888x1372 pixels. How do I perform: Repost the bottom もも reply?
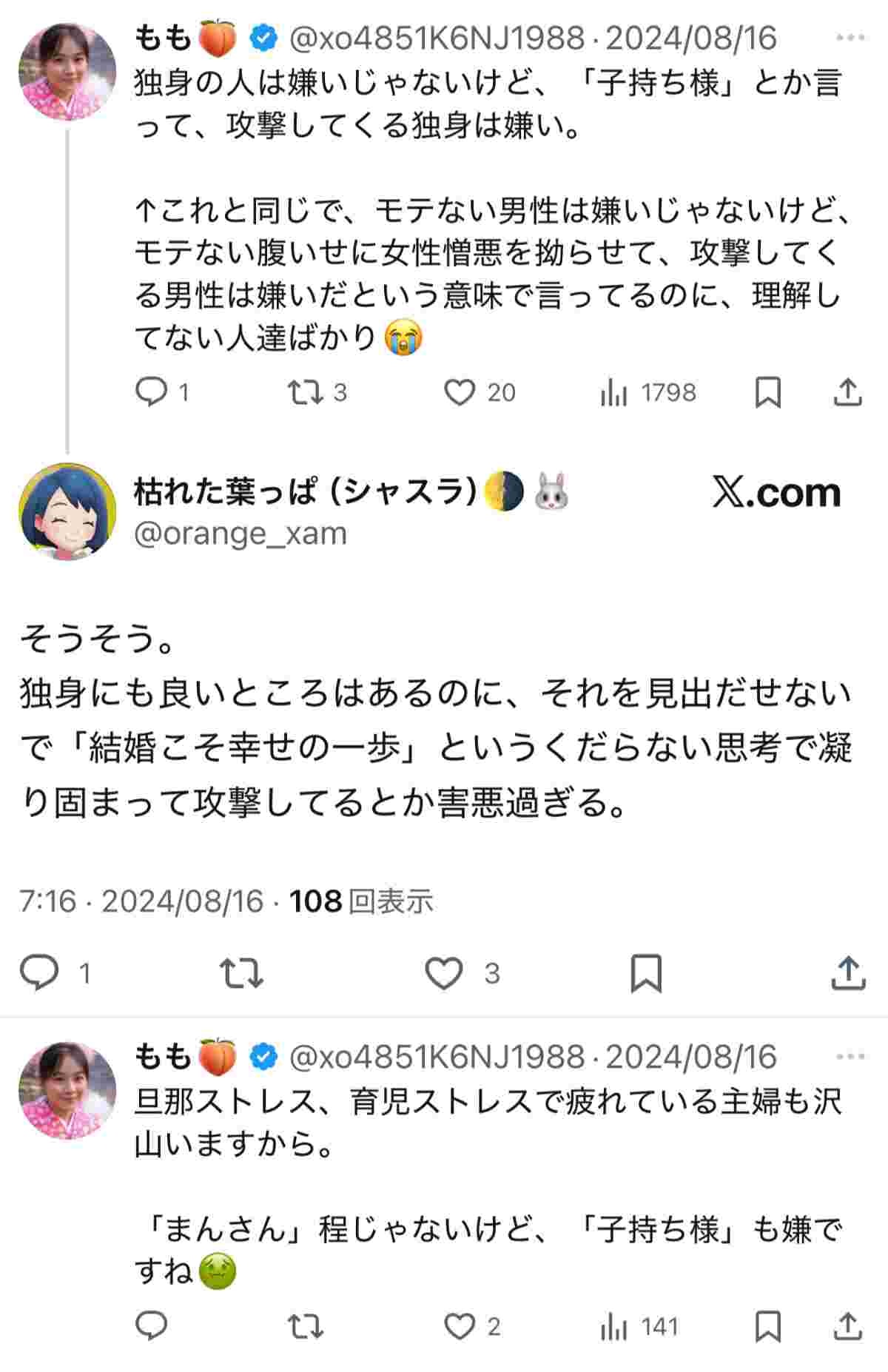(306, 1327)
